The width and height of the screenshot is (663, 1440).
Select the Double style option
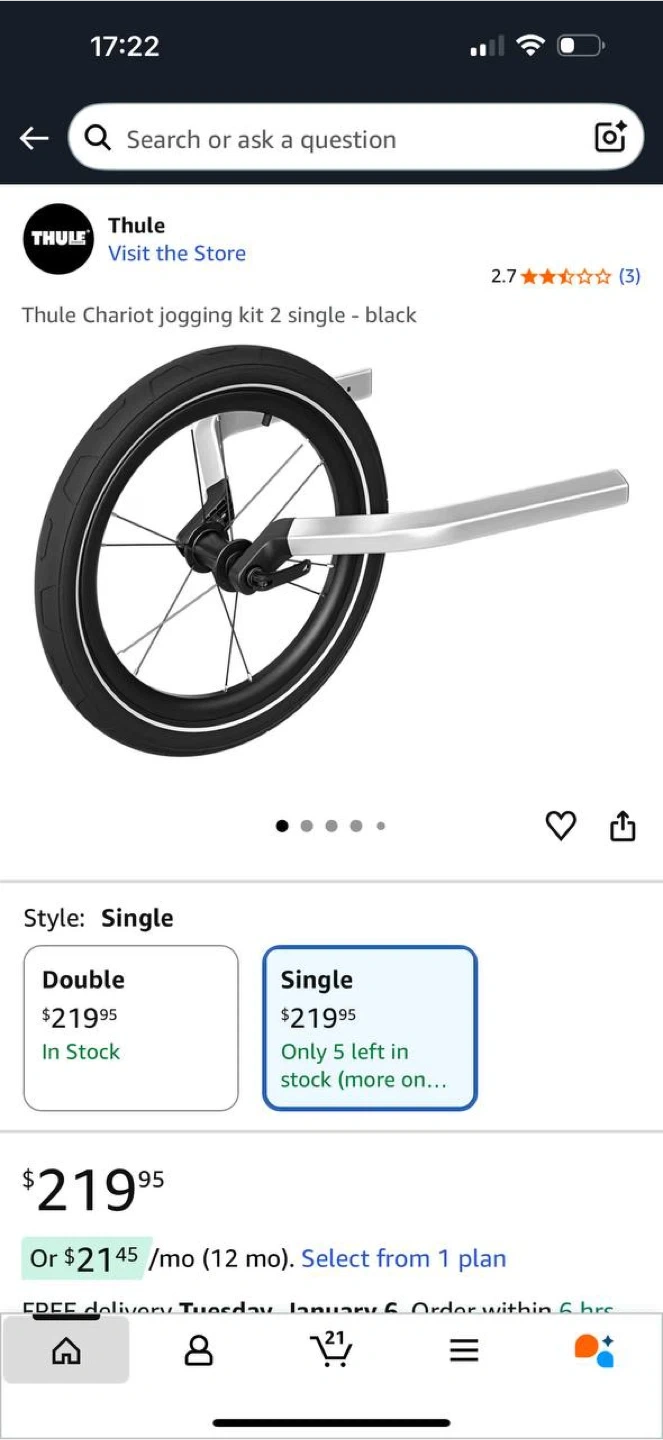[x=131, y=1027]
